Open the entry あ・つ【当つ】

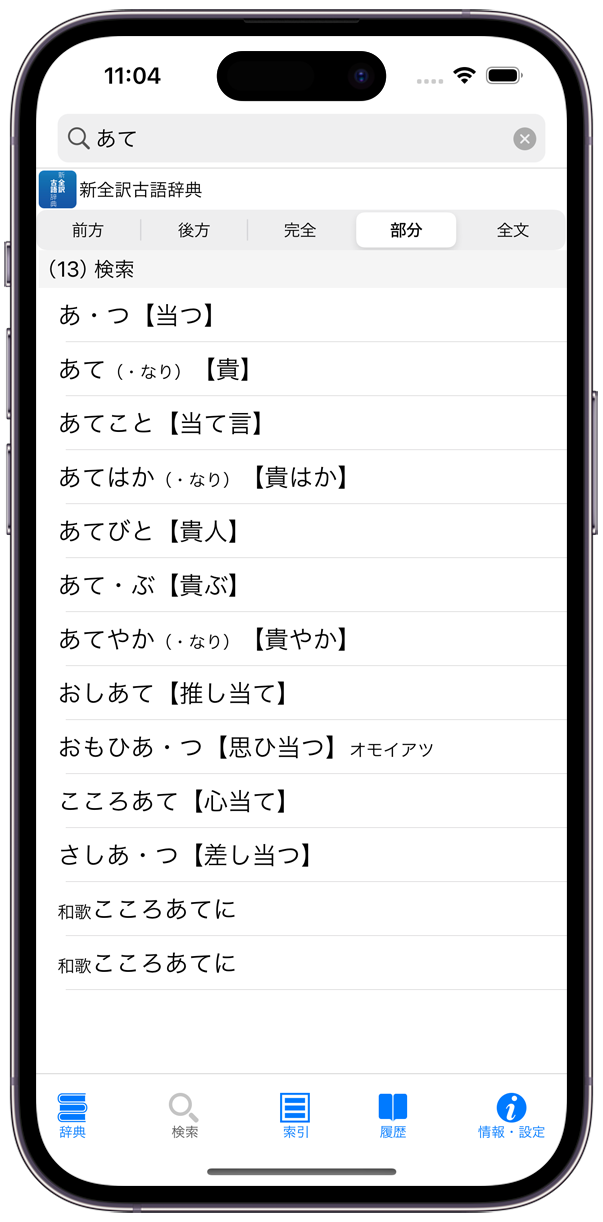(x=301, y=315)
